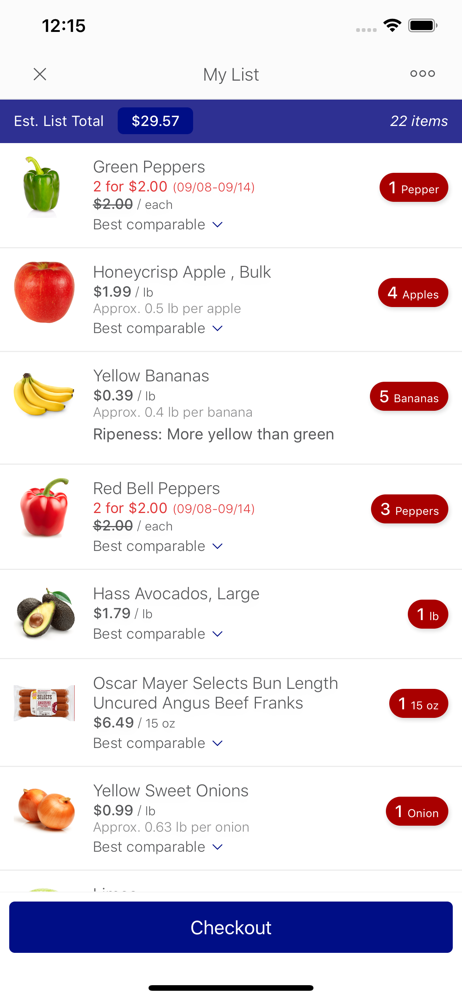Open the Yellow Bananas item

(231, 408)
